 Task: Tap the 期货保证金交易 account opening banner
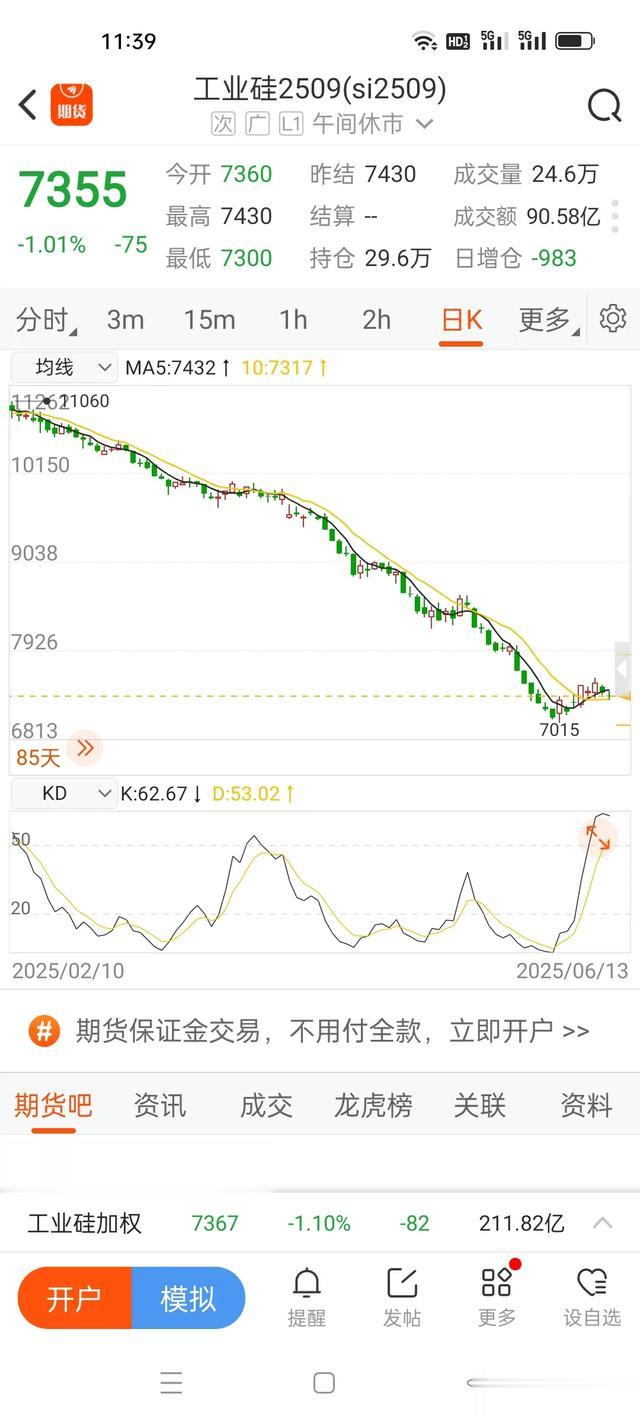(x=320, y=1031)
